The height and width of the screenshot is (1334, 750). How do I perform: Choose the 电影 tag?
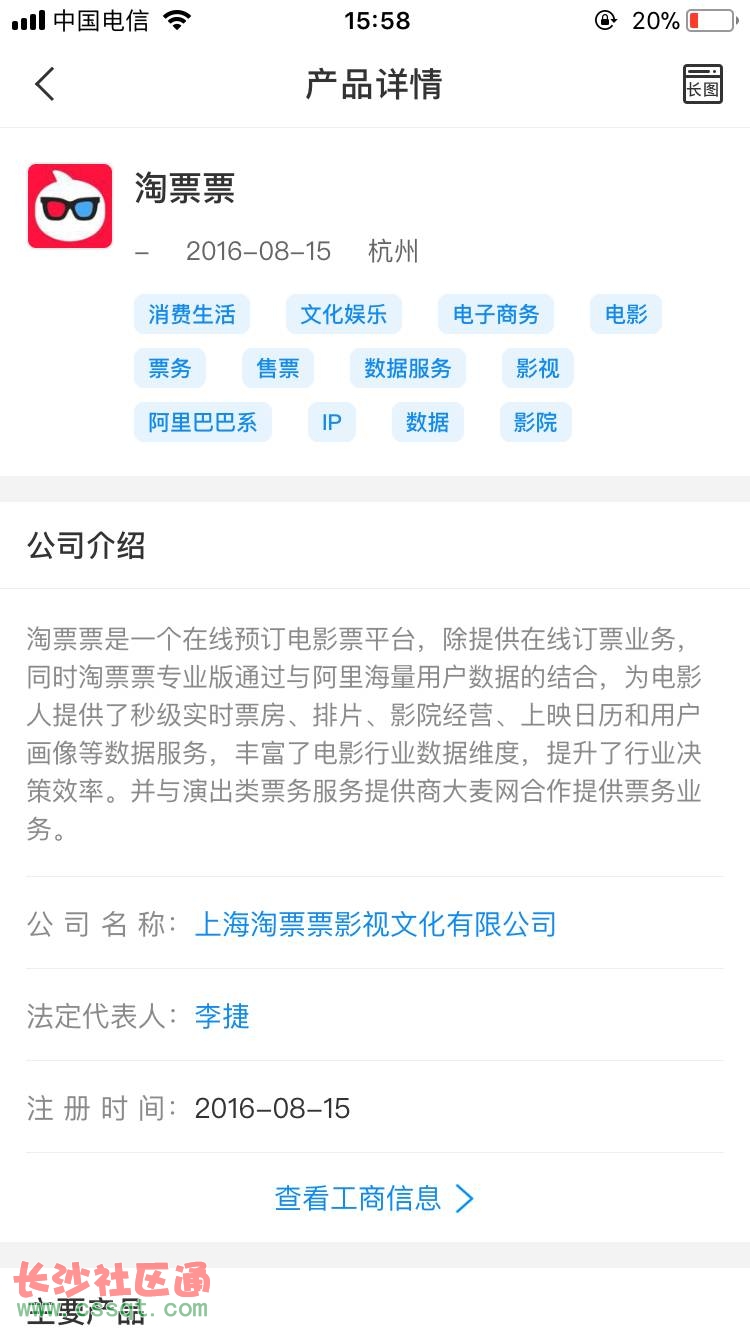[x=626, y=315]
